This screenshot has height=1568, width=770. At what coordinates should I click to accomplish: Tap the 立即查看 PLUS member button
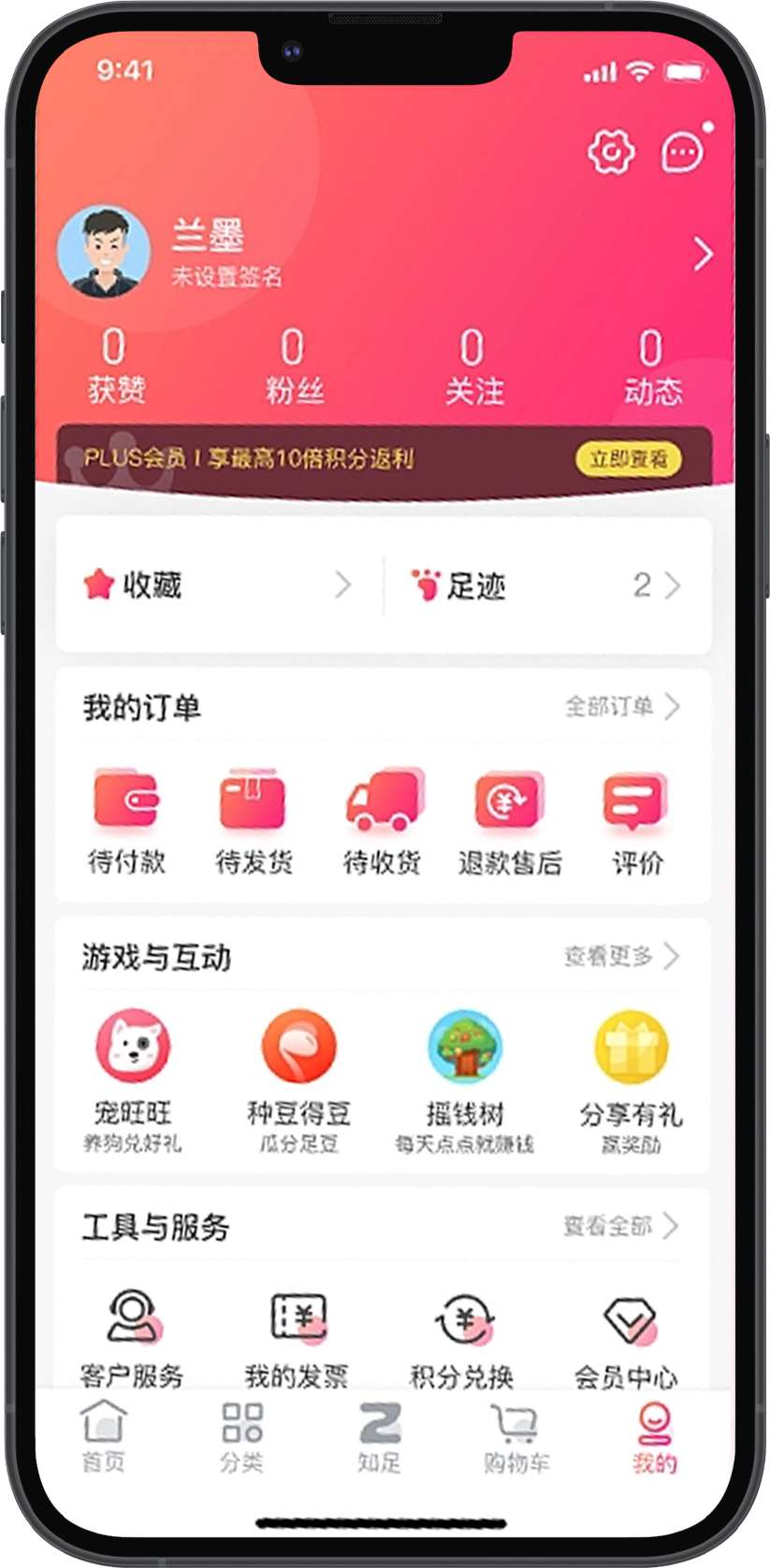click(x=628, y=459)
